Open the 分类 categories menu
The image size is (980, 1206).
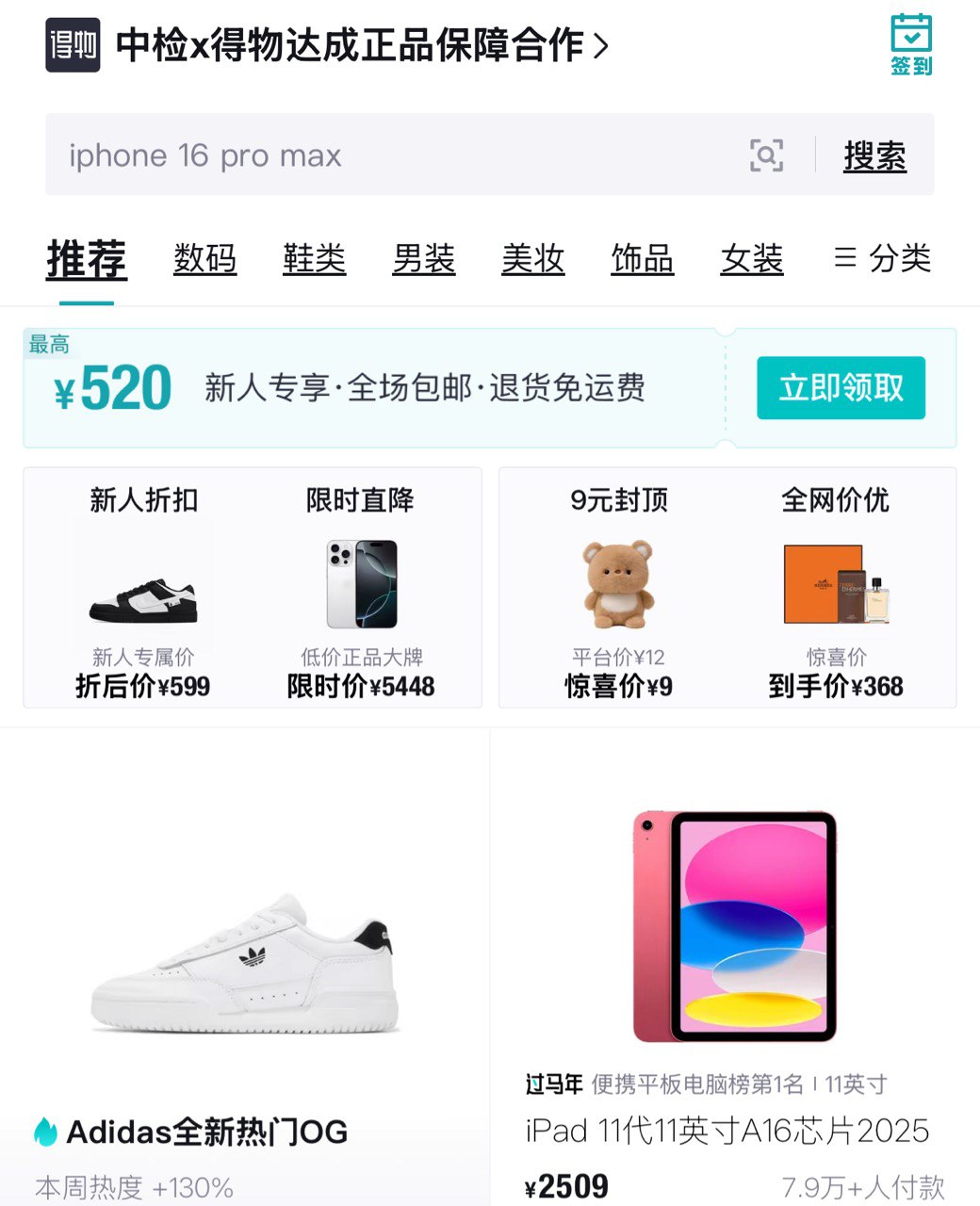click(883, 259)
